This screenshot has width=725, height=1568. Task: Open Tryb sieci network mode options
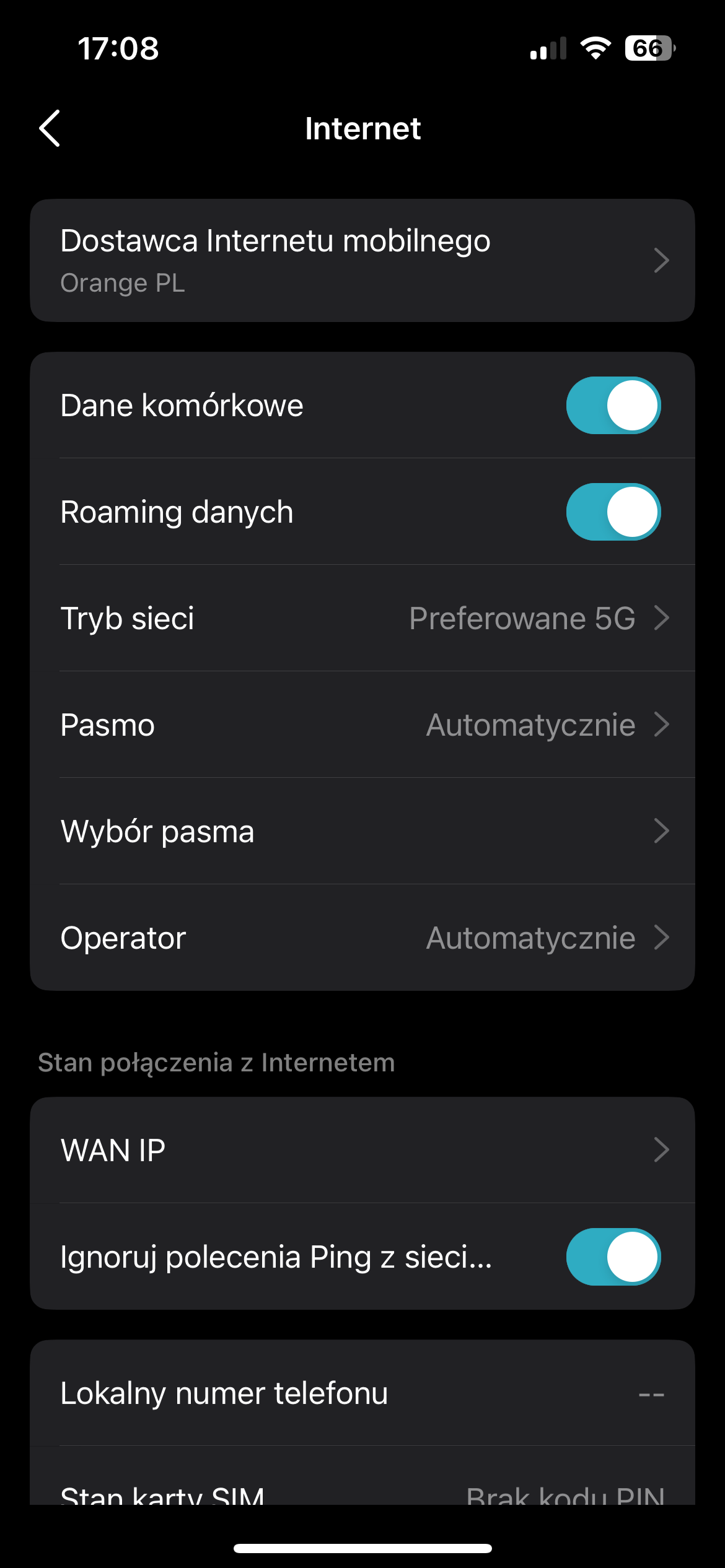[362, 618]
